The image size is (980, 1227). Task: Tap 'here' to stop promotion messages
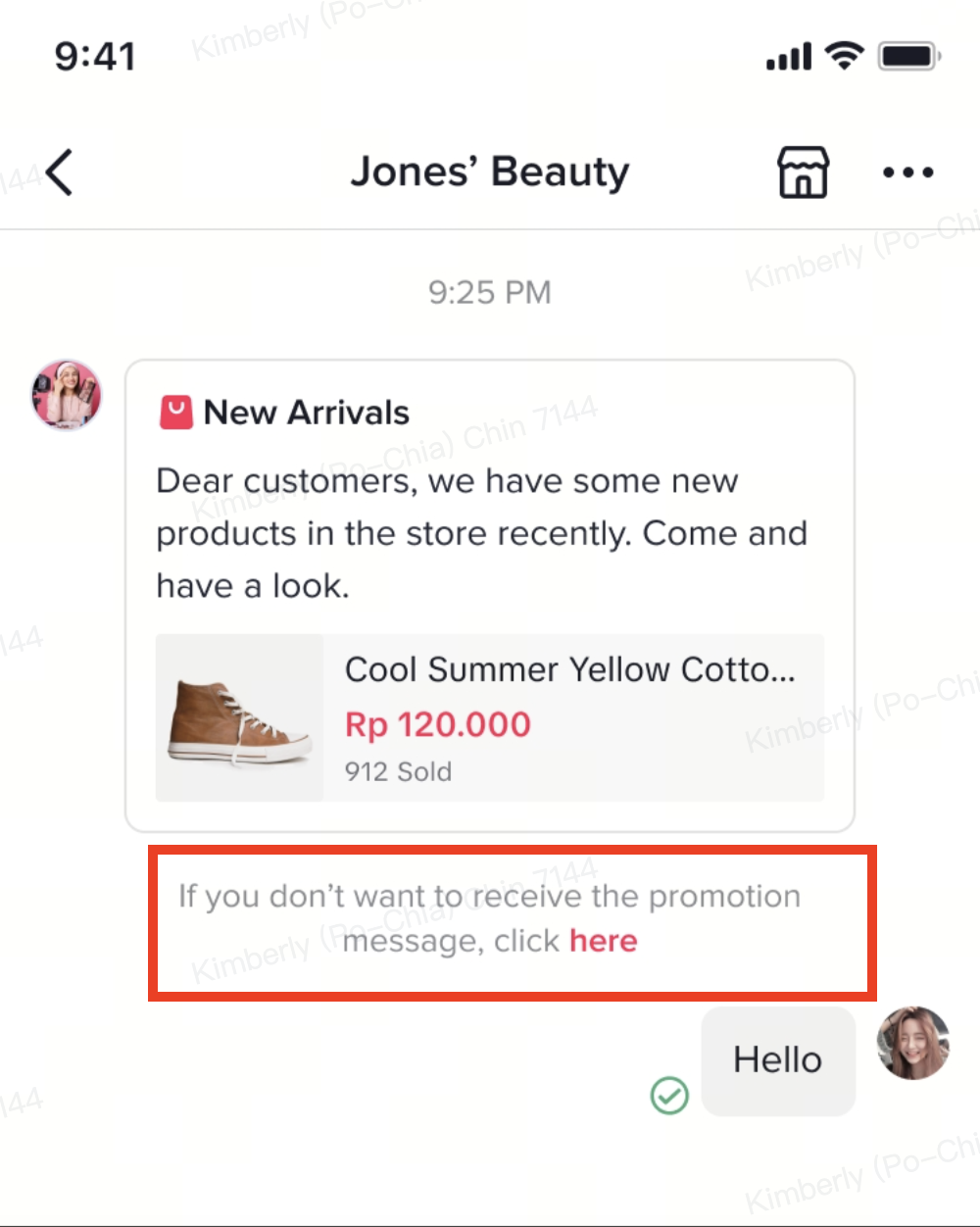[604, 941]
